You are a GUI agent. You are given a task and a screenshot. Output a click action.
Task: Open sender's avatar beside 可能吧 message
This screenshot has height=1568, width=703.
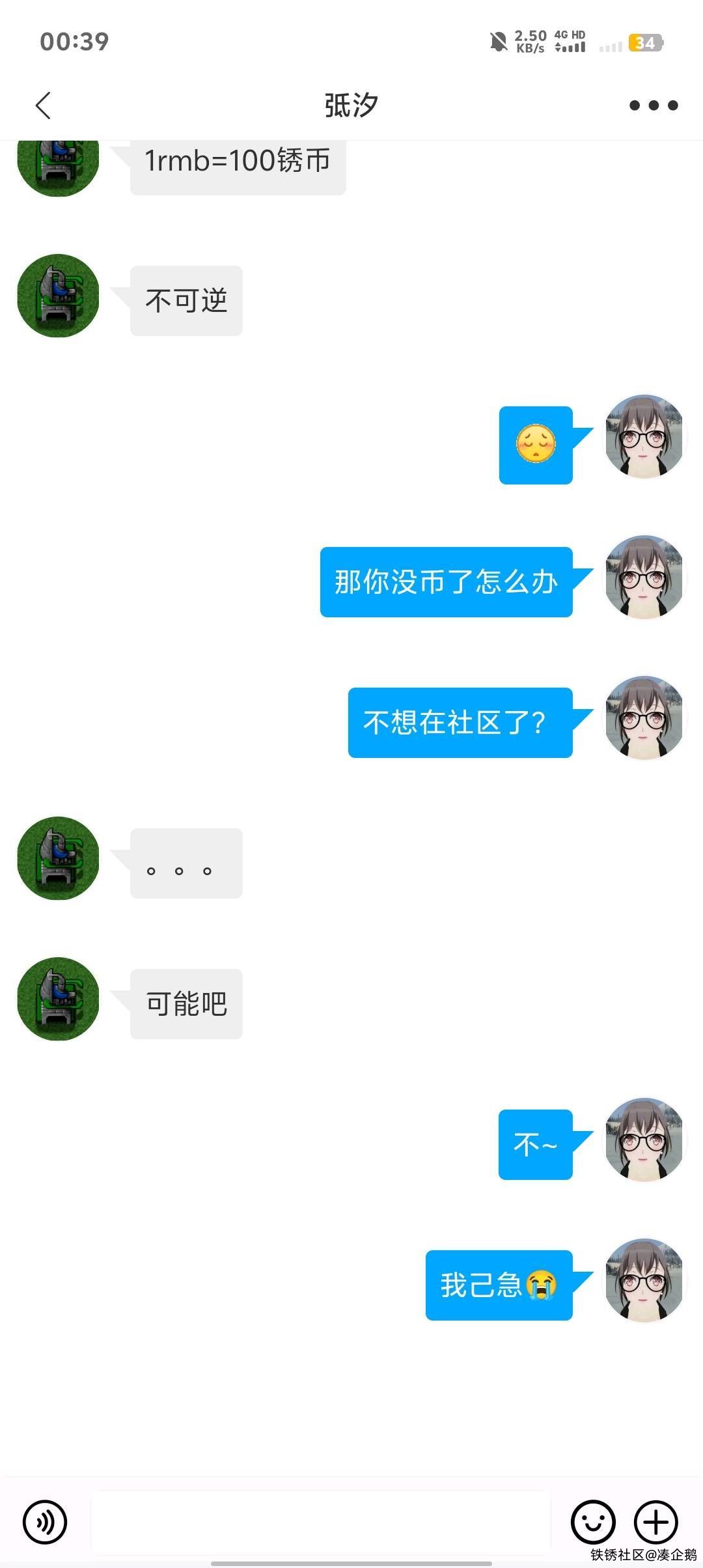pyautogui.click(x=59, y=999)
